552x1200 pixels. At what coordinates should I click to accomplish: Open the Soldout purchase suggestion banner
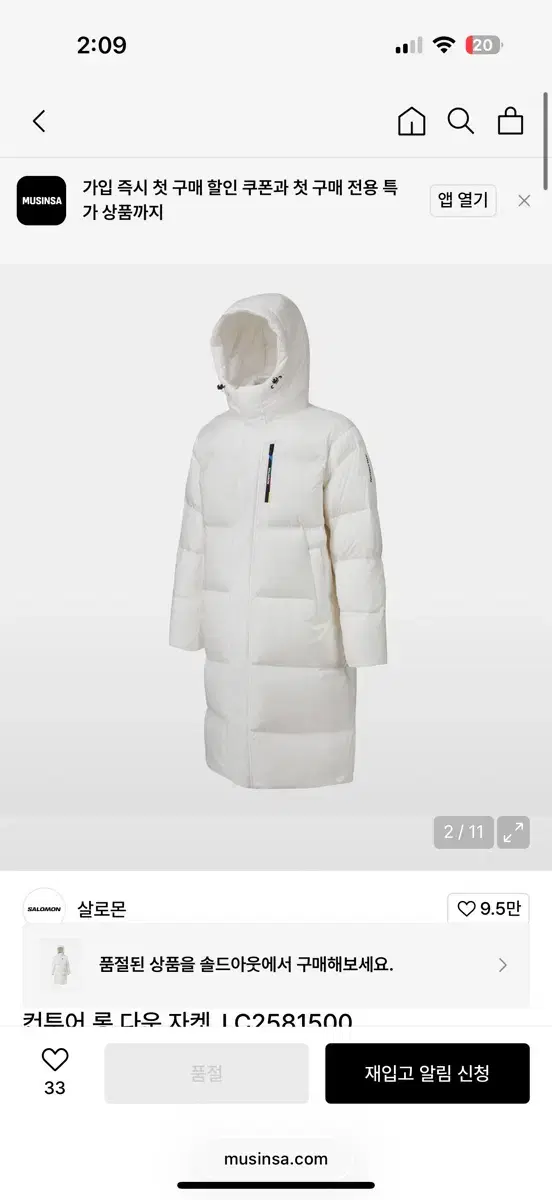click(x=276, y=965)
